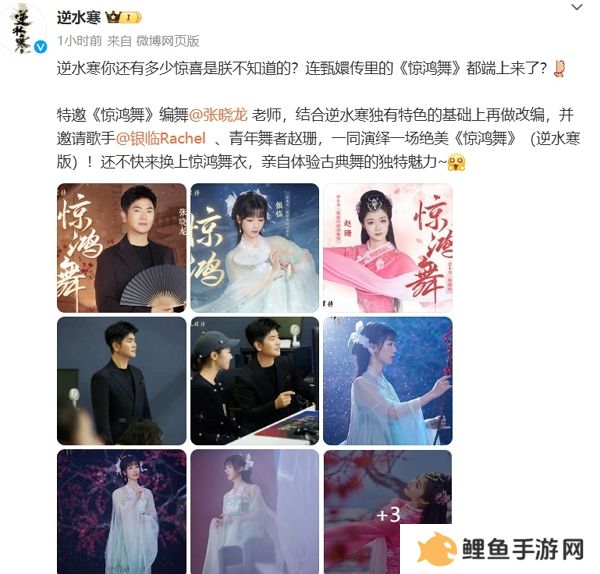The width and height of the screenshot is (600, 574).
Task: Open photo of woman holding flute in snow
Action: point(387,381)
